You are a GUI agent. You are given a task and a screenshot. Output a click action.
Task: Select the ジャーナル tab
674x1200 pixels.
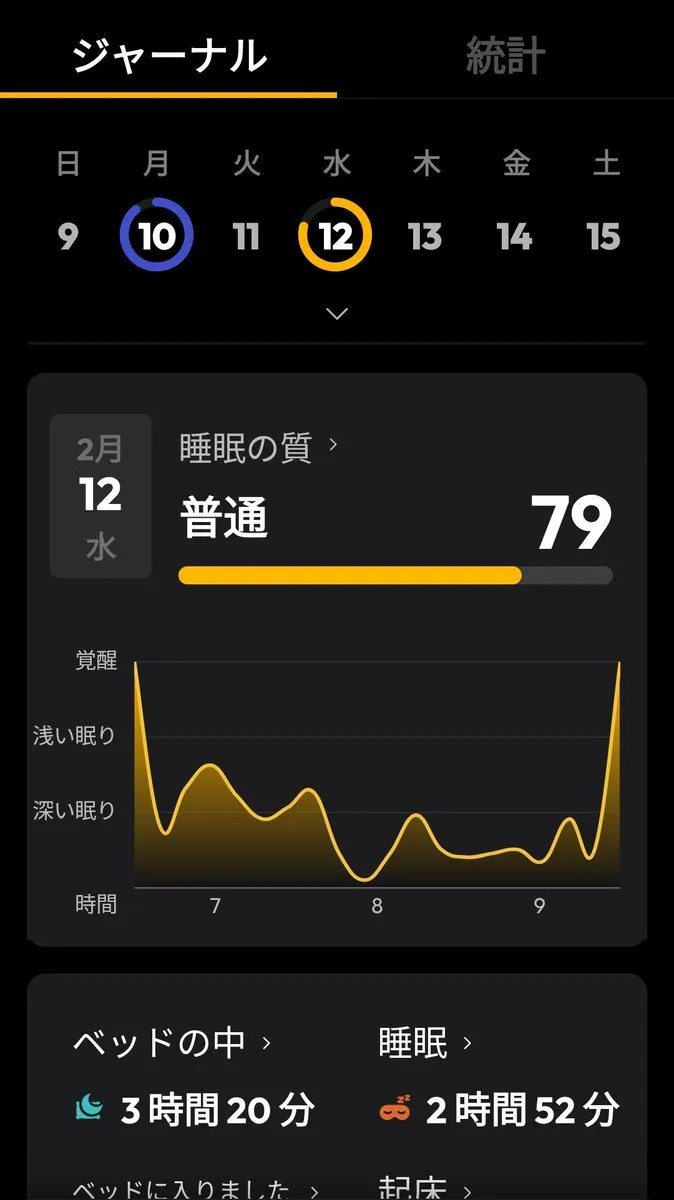169,56
